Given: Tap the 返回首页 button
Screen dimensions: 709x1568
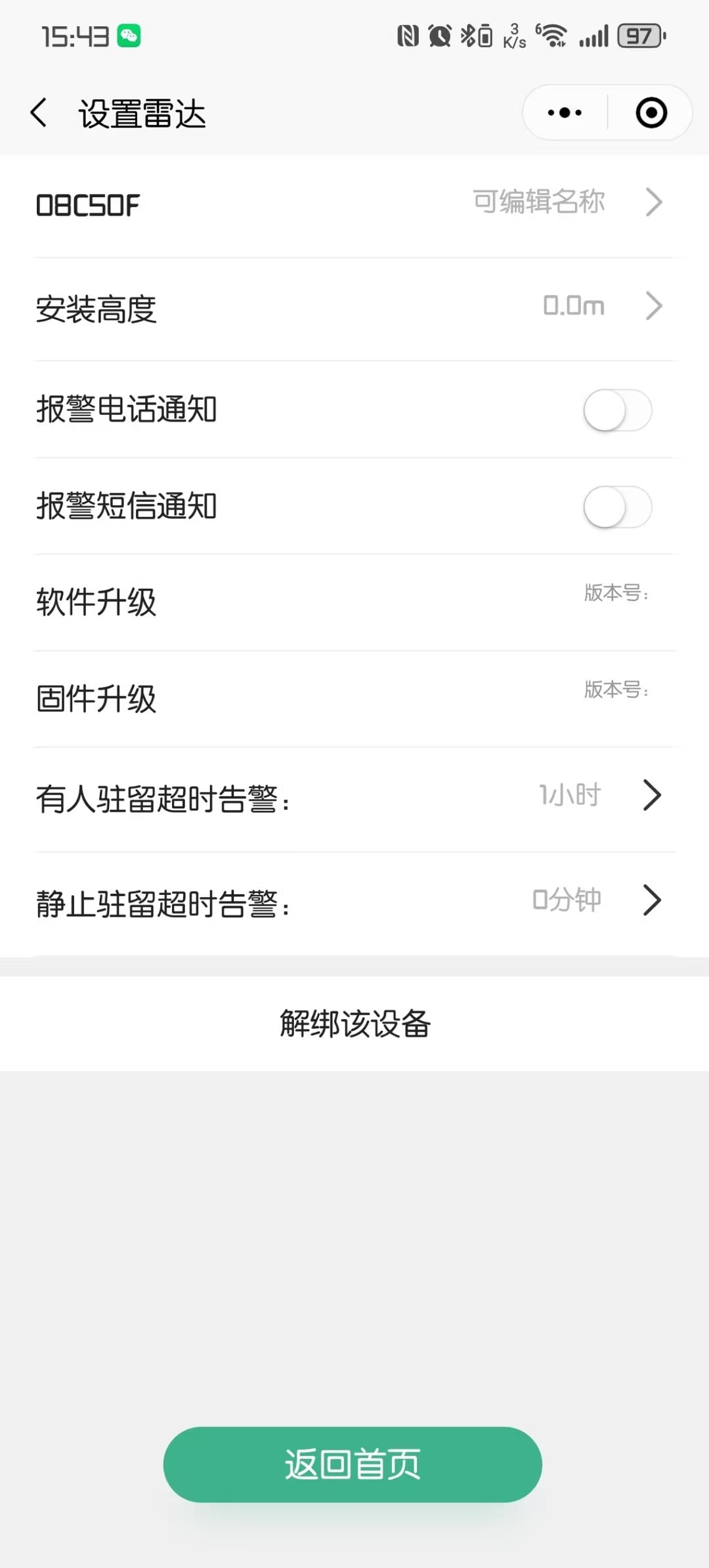Looking at the screenshot, I should pyautogui.click(x=353, y=1464).
